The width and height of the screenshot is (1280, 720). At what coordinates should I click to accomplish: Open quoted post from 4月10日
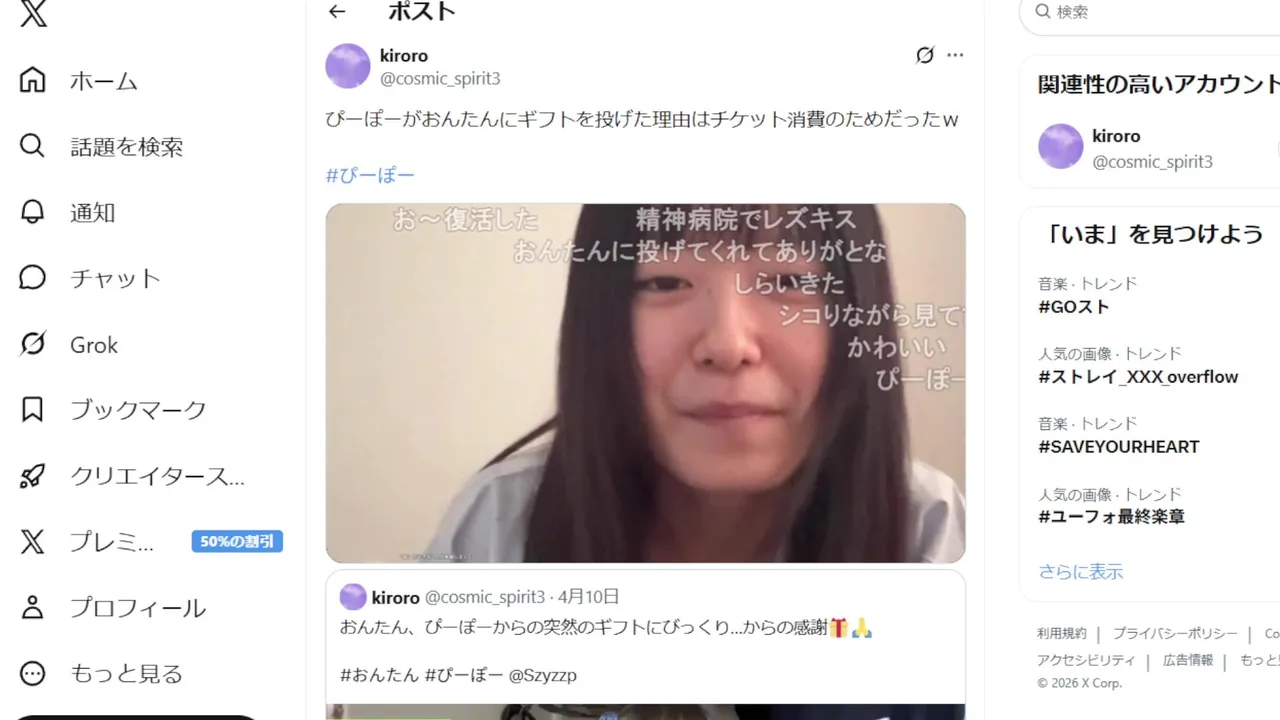click(645, 636)
